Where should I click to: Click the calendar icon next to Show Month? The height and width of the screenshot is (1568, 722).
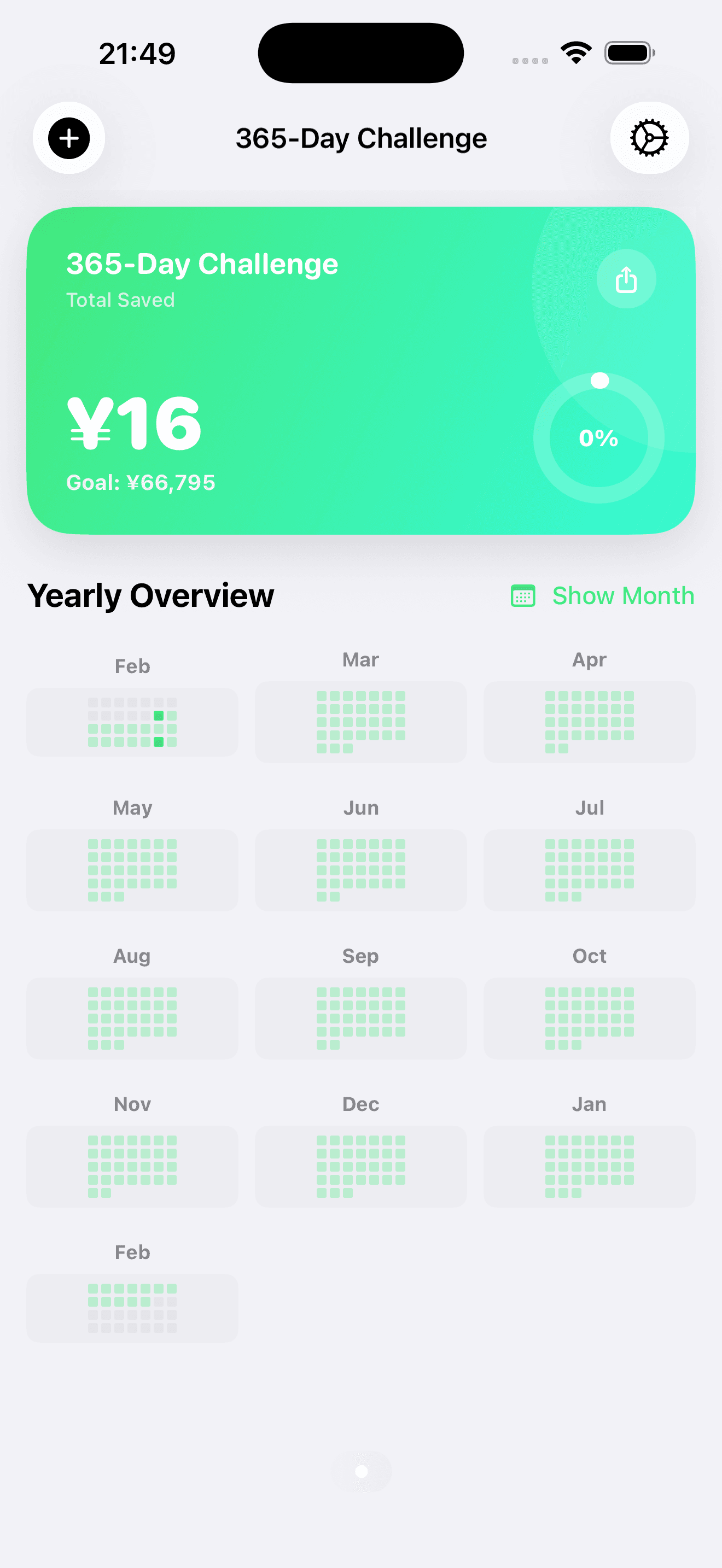(x=522, y=596)
